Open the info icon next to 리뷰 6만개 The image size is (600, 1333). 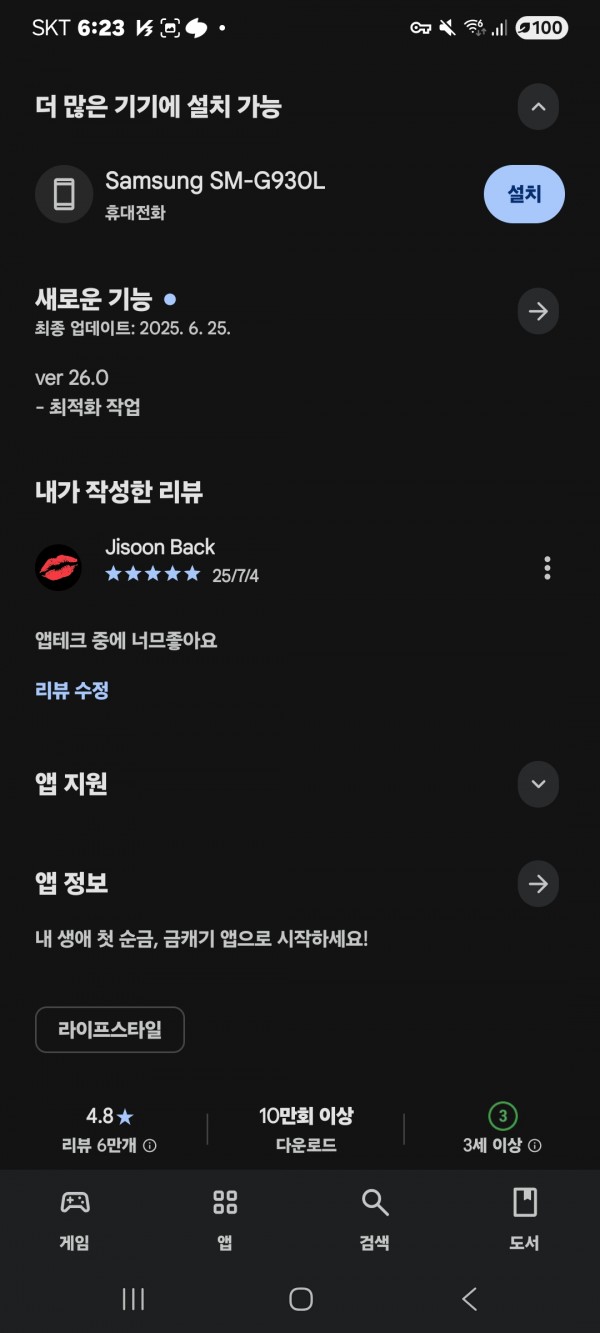coord(150,1146)
